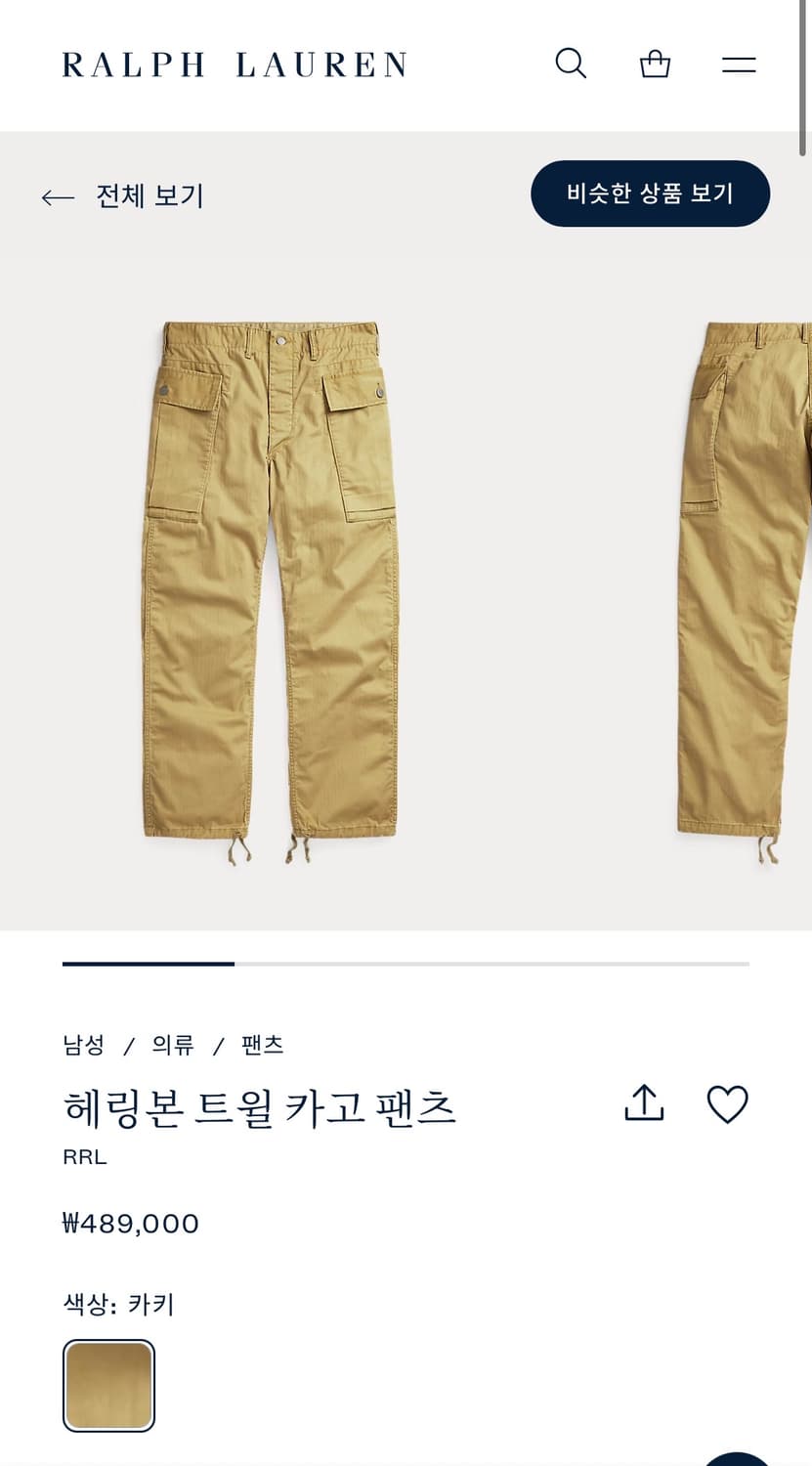Screen dimensions: 812x1466
Task: Toggle the wishlist heart for these cargo pants
Action: [728, 1103]
